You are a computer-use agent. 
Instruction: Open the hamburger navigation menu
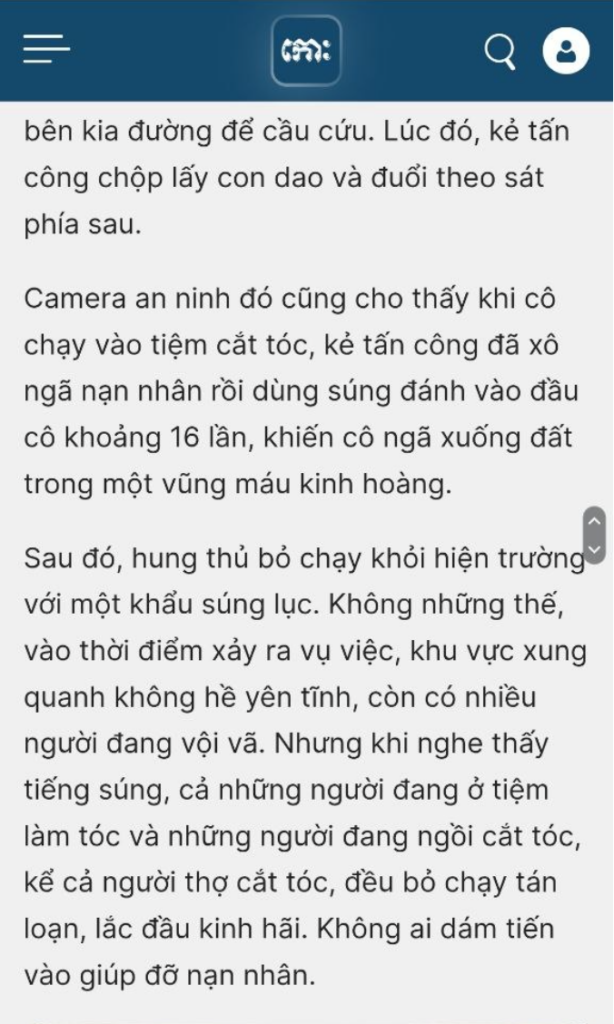click(46, 49)
